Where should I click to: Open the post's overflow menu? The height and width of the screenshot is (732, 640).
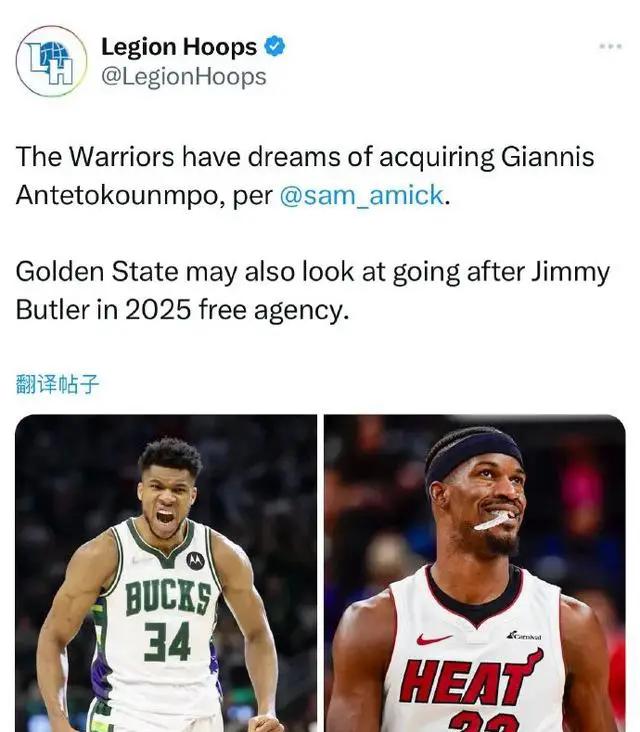click(610, 47)
